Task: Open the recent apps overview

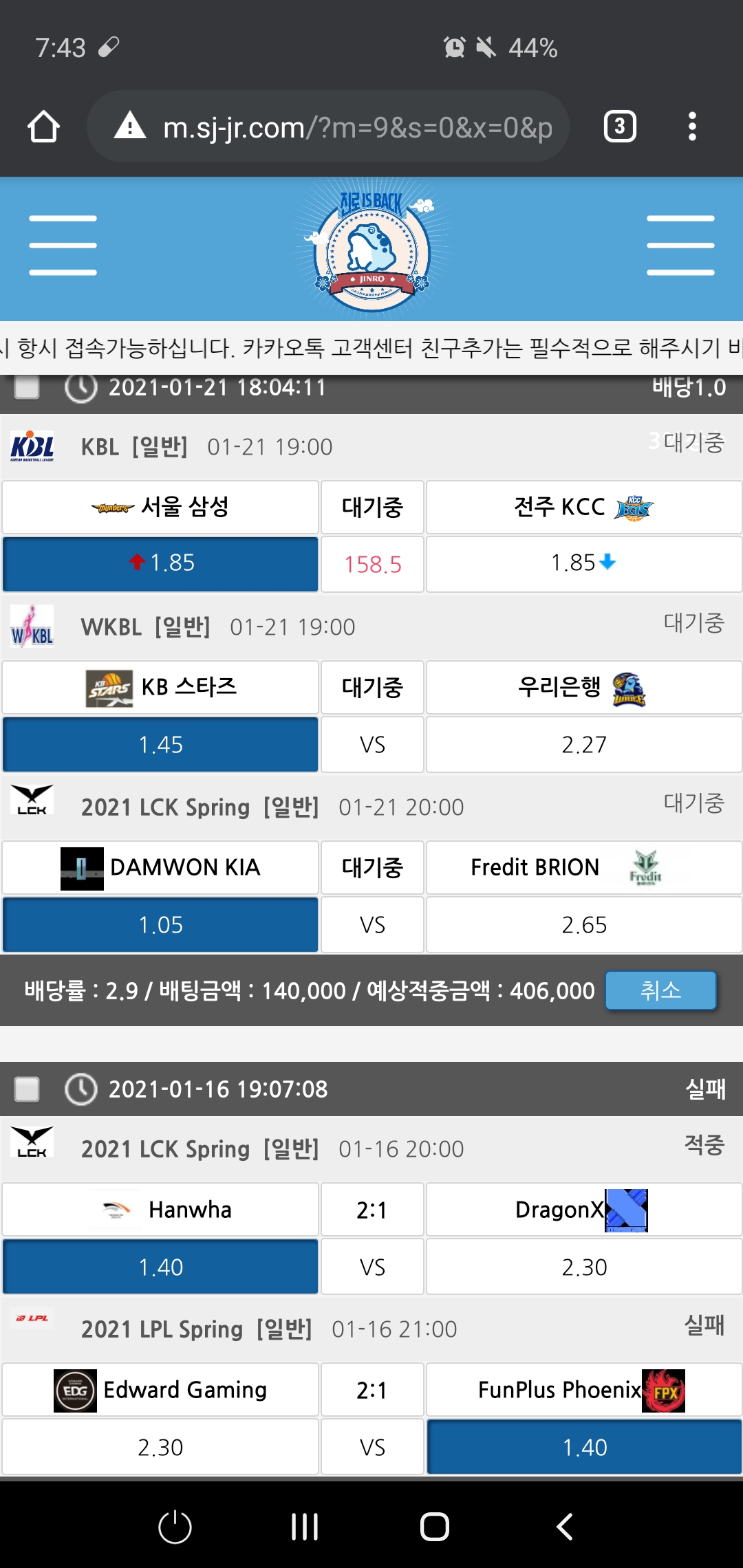Action: tap(304, 1527)
